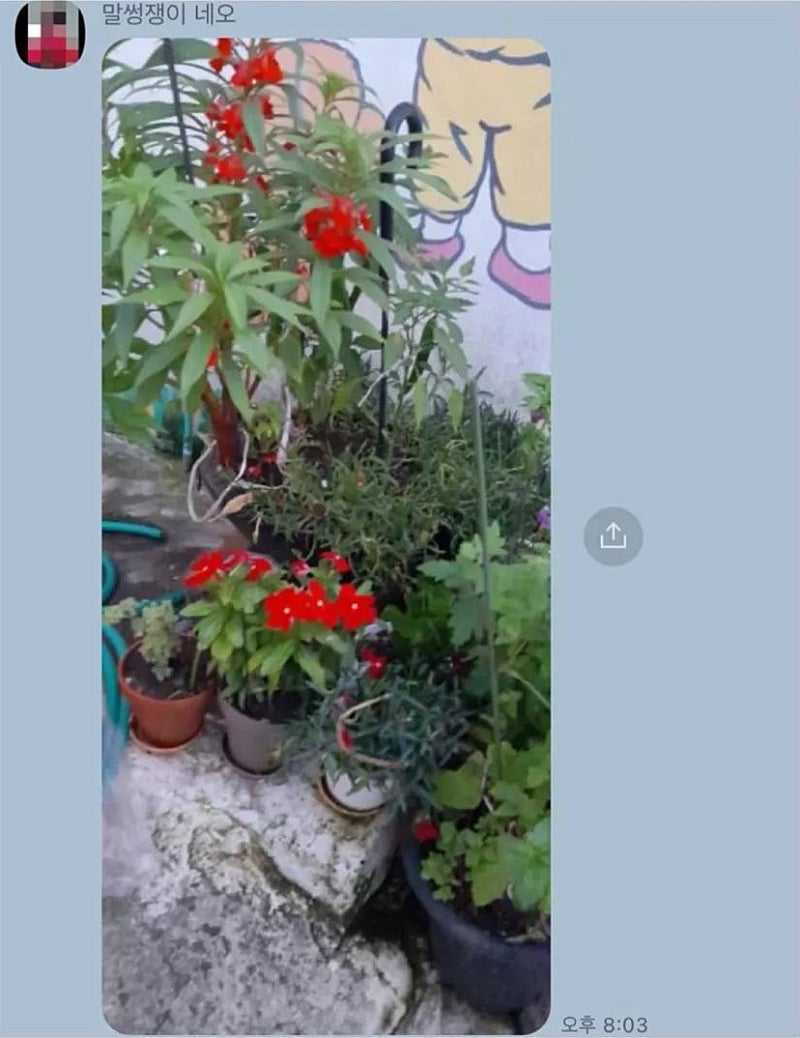
Task: Share the photo using the share icon
Action: coord(613,537)
